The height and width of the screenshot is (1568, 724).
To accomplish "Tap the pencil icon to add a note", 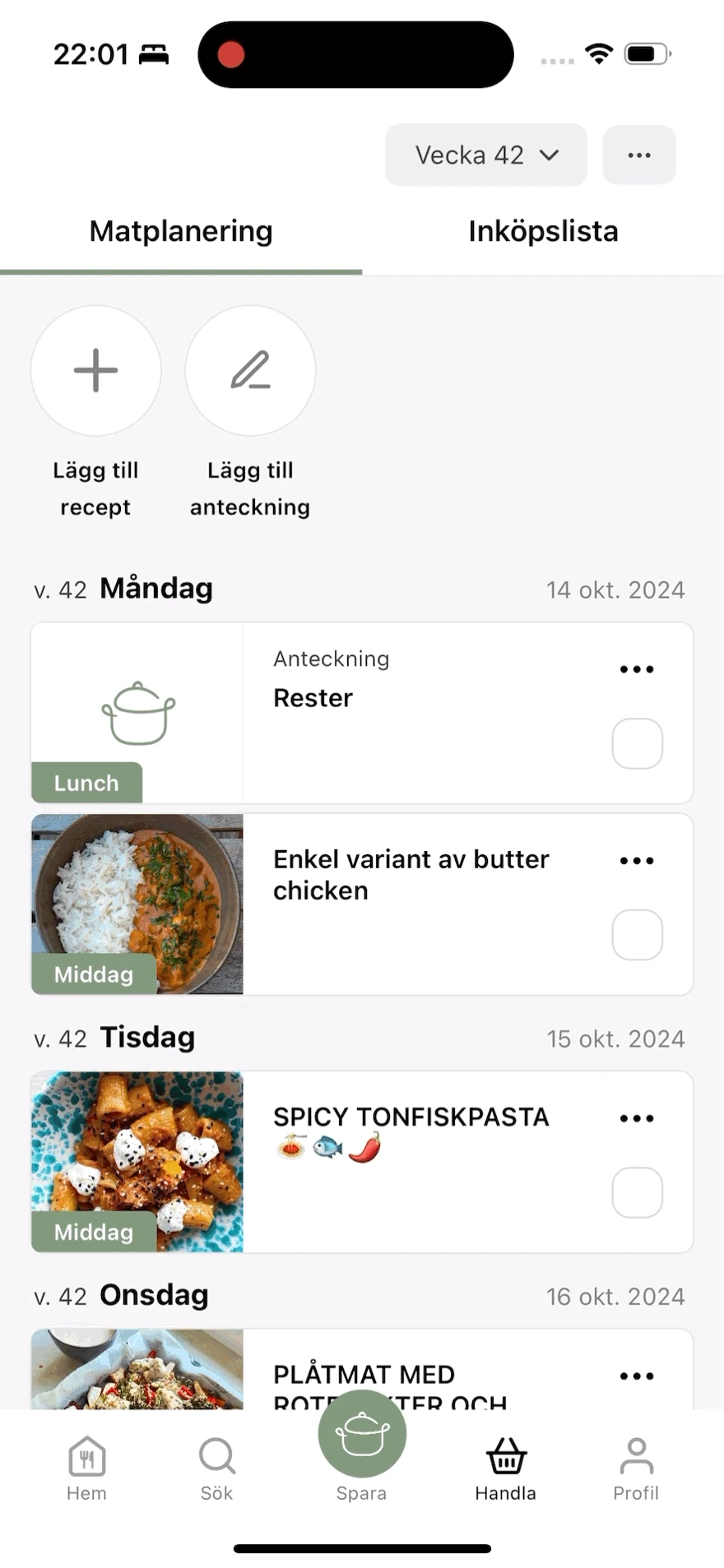I will point(250,370).
